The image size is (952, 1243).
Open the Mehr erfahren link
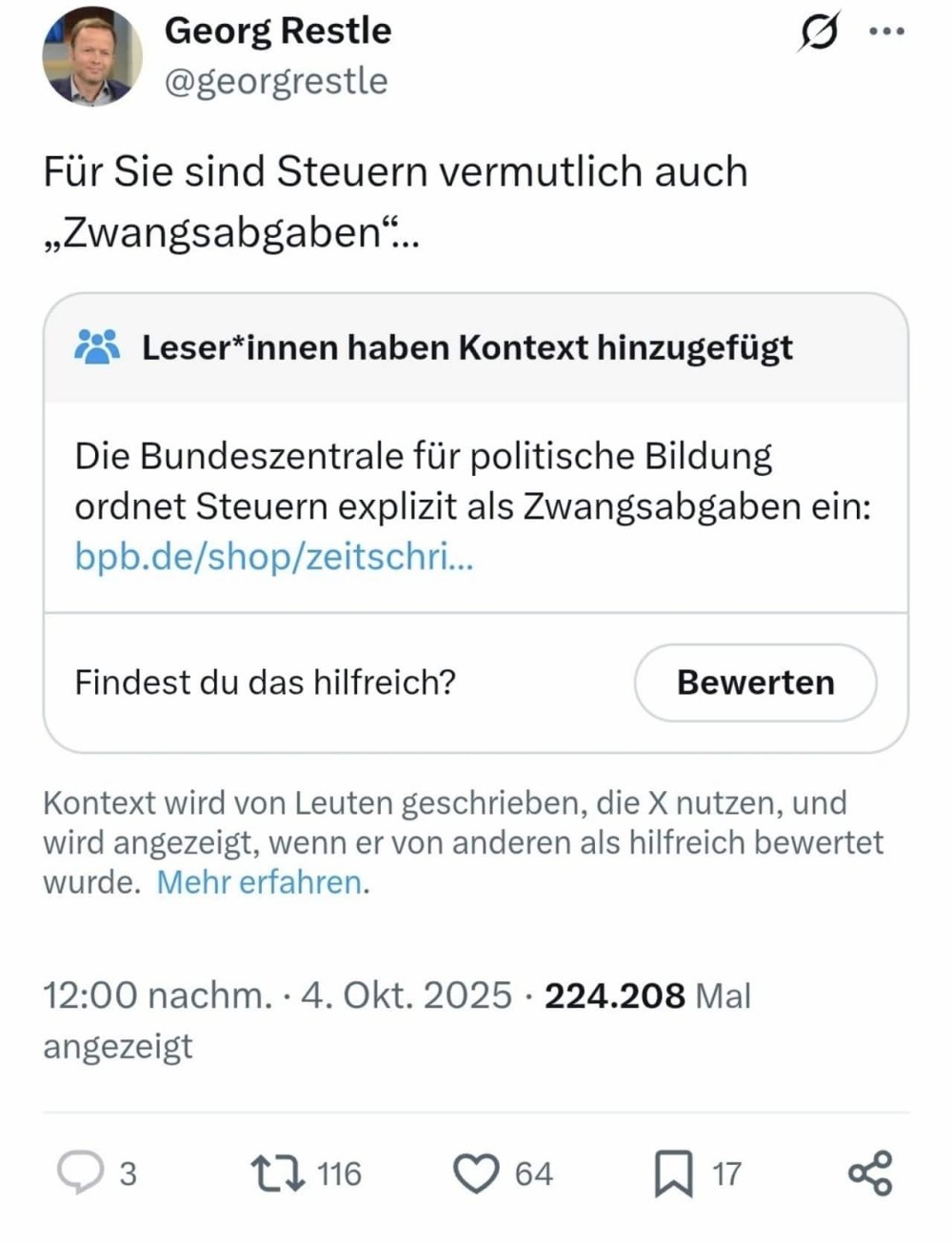pos(259,882)
